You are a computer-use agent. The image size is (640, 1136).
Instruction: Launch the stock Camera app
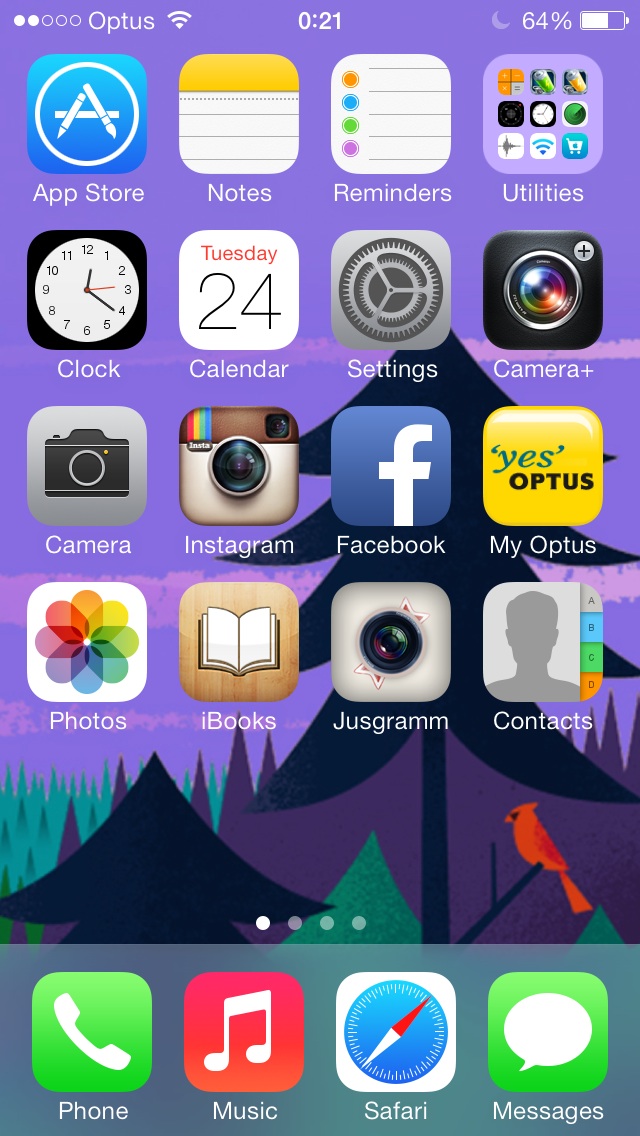point(87,466)
